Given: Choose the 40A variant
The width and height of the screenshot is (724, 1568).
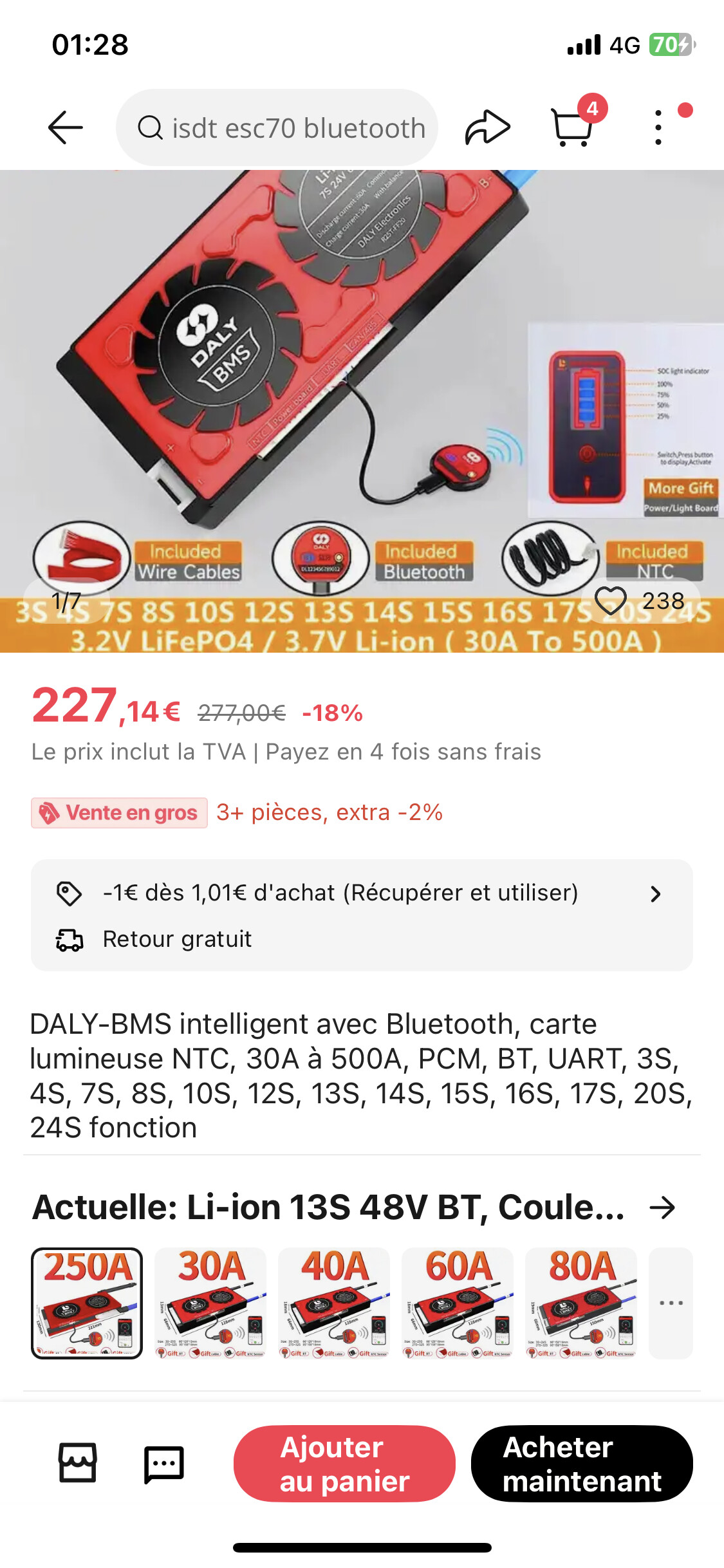Looking at the screenshot, I should (334, 1303).
